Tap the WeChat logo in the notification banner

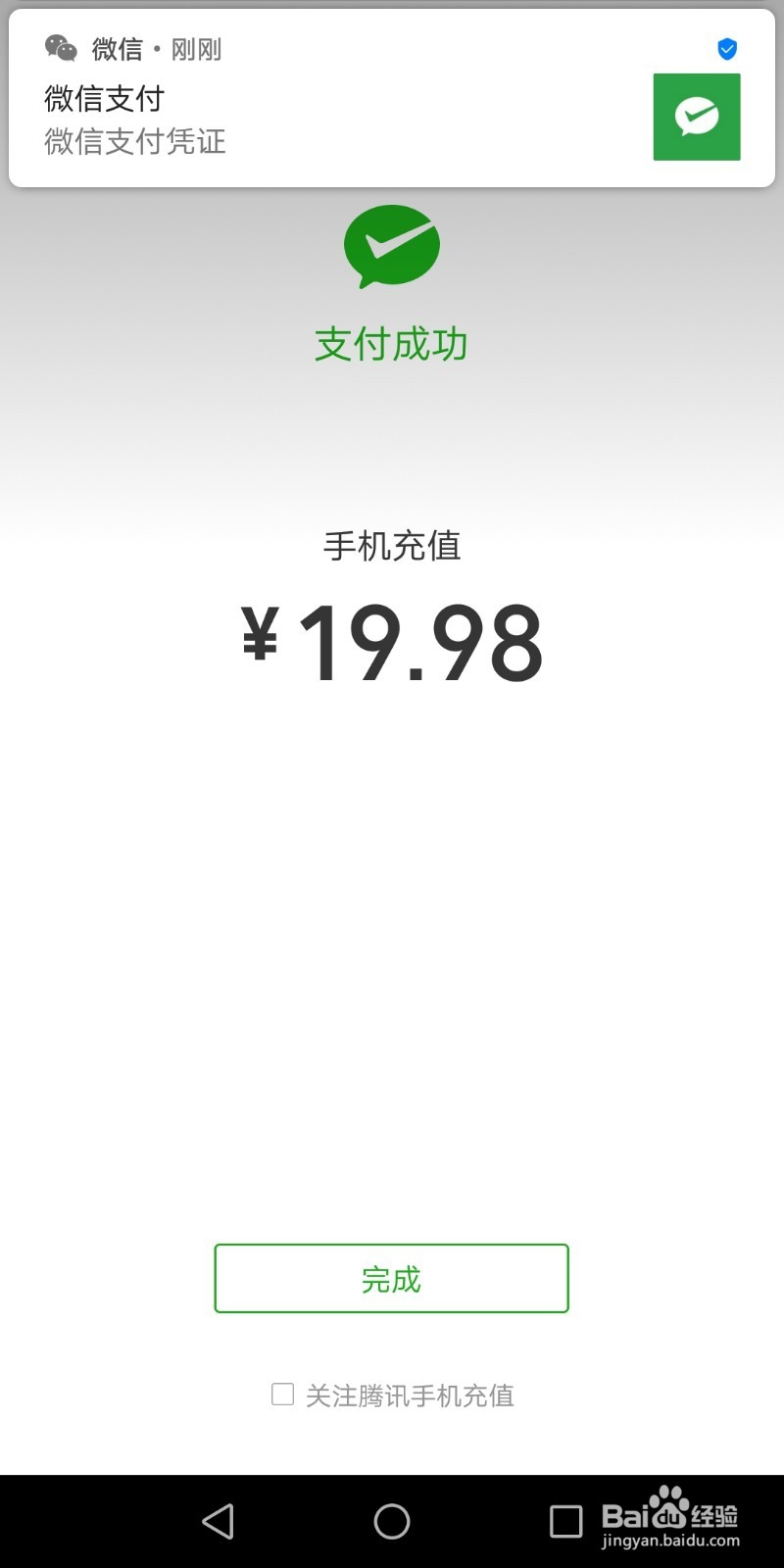[59, 47]
